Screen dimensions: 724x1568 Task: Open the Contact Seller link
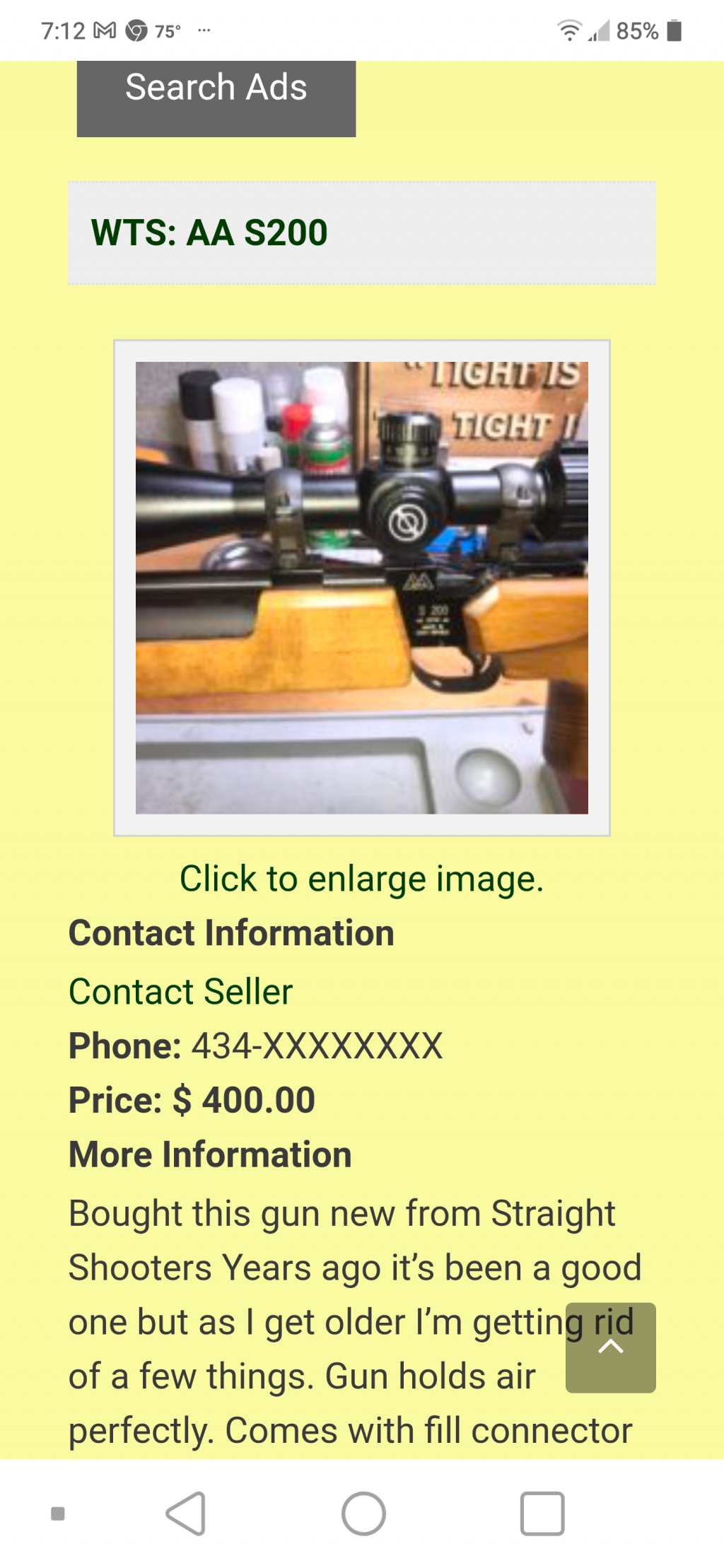pyautogui.click(x=180, y=991)
